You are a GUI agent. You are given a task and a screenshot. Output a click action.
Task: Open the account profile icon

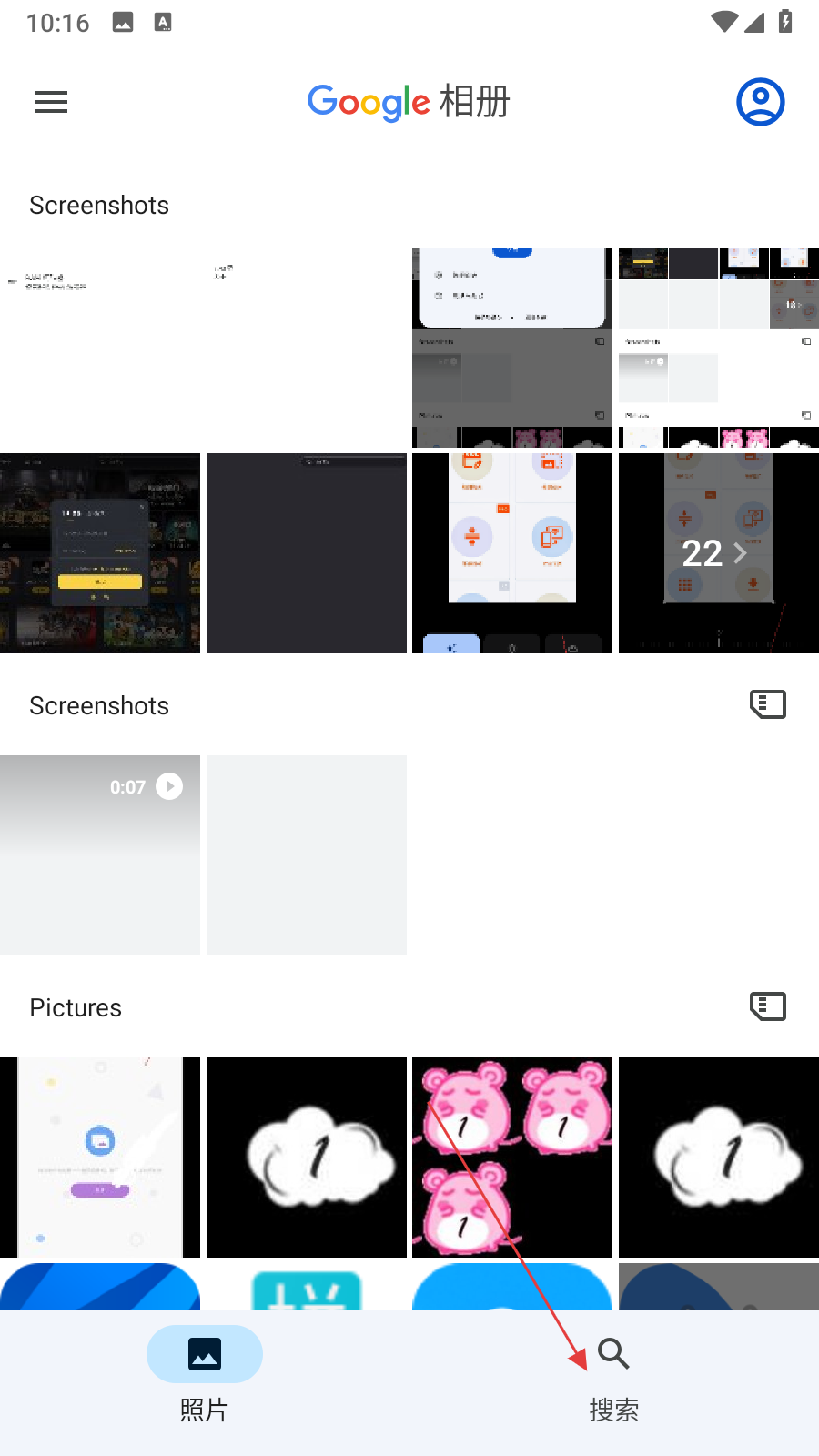click(x=760, y=102)
